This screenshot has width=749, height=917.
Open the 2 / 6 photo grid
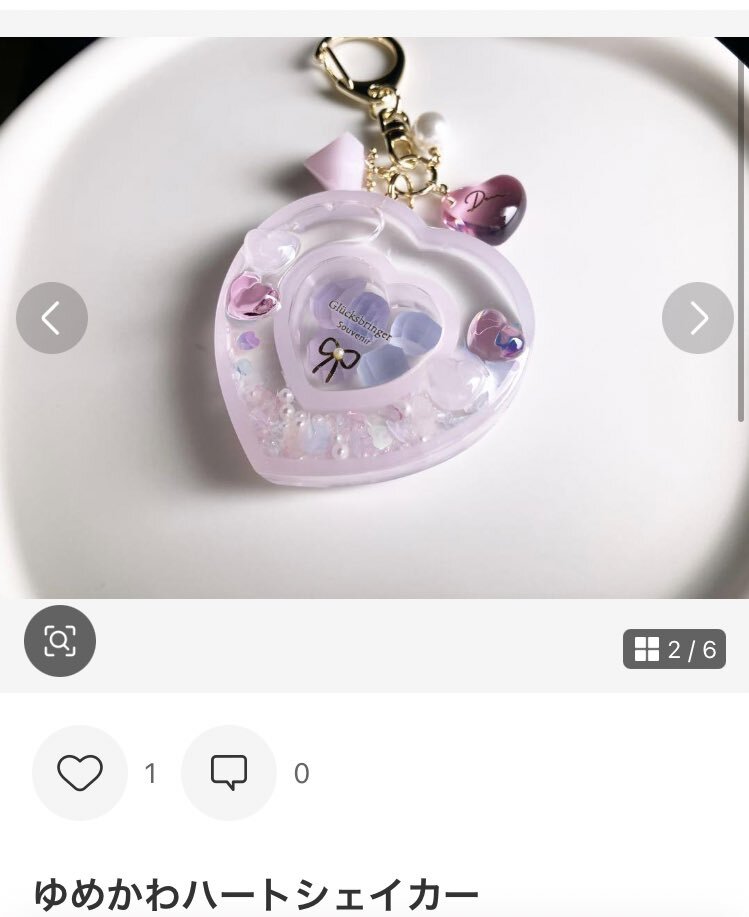pyautogui.click(x=674, y=649)
